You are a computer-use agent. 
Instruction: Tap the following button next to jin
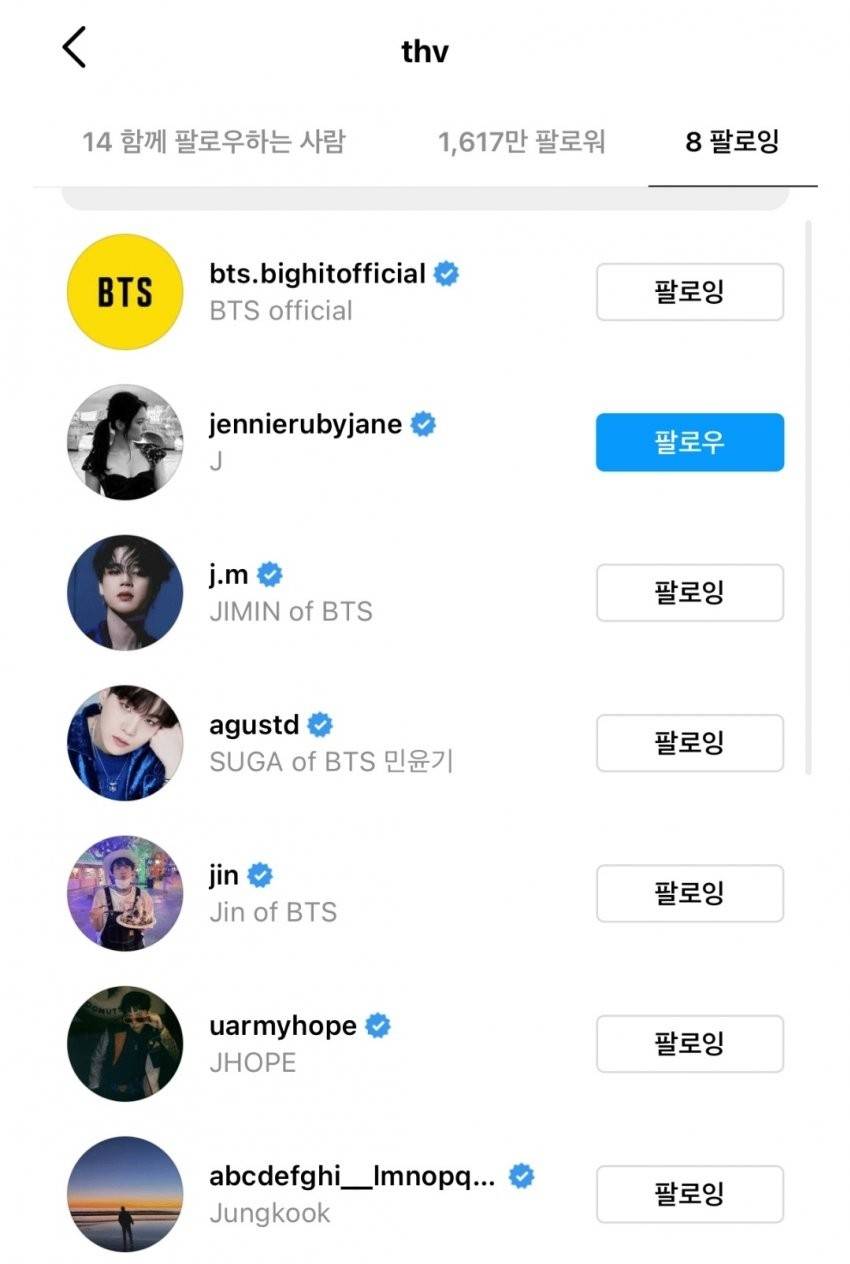pos(689,893)
